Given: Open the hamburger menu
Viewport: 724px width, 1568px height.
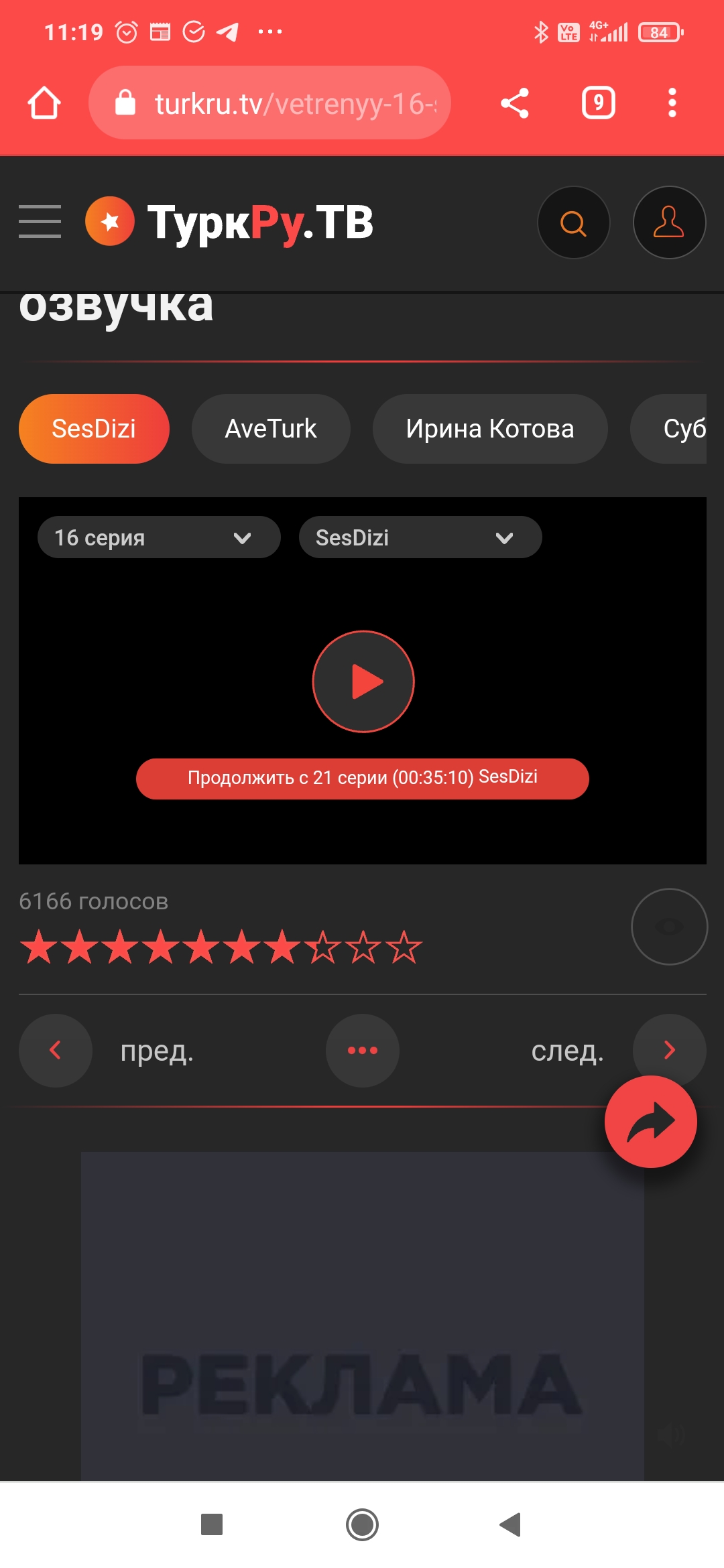Looking at the screenshot, I should coord(40,222).
